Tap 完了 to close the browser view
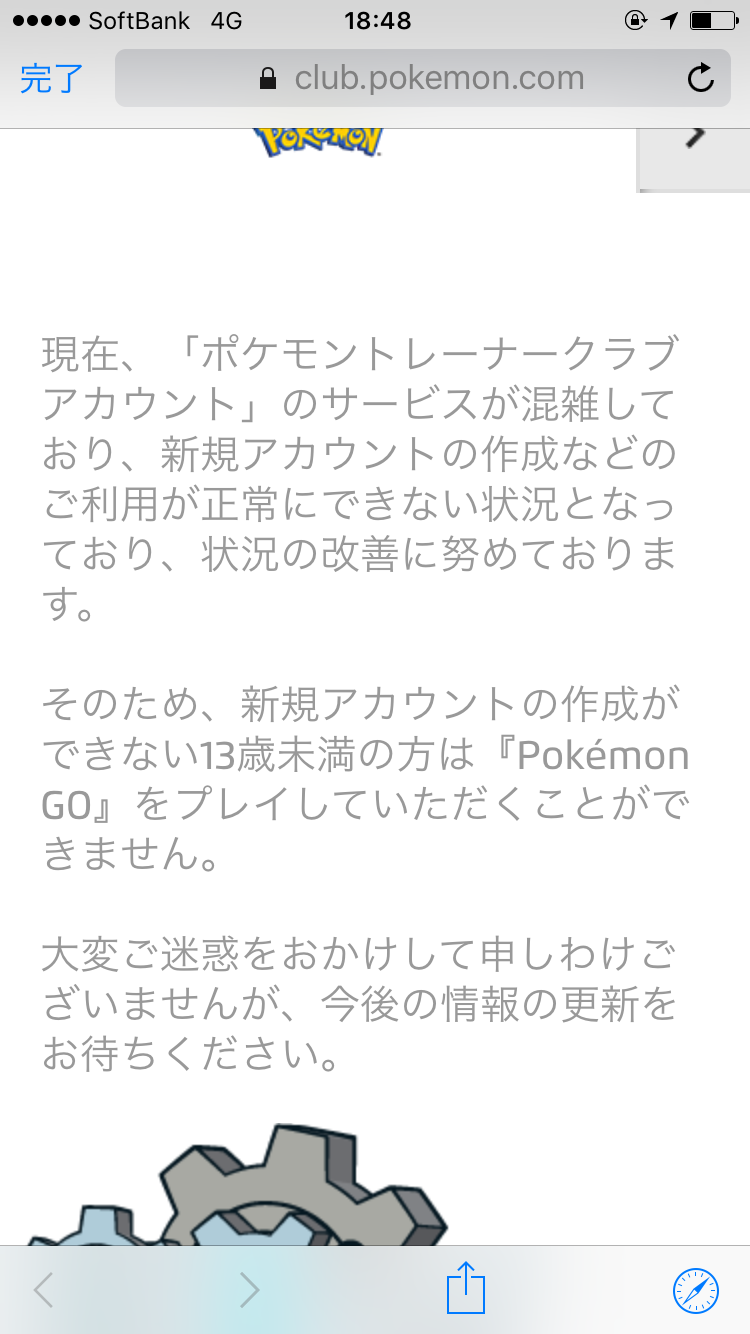750x1334 pixels. 52,78
